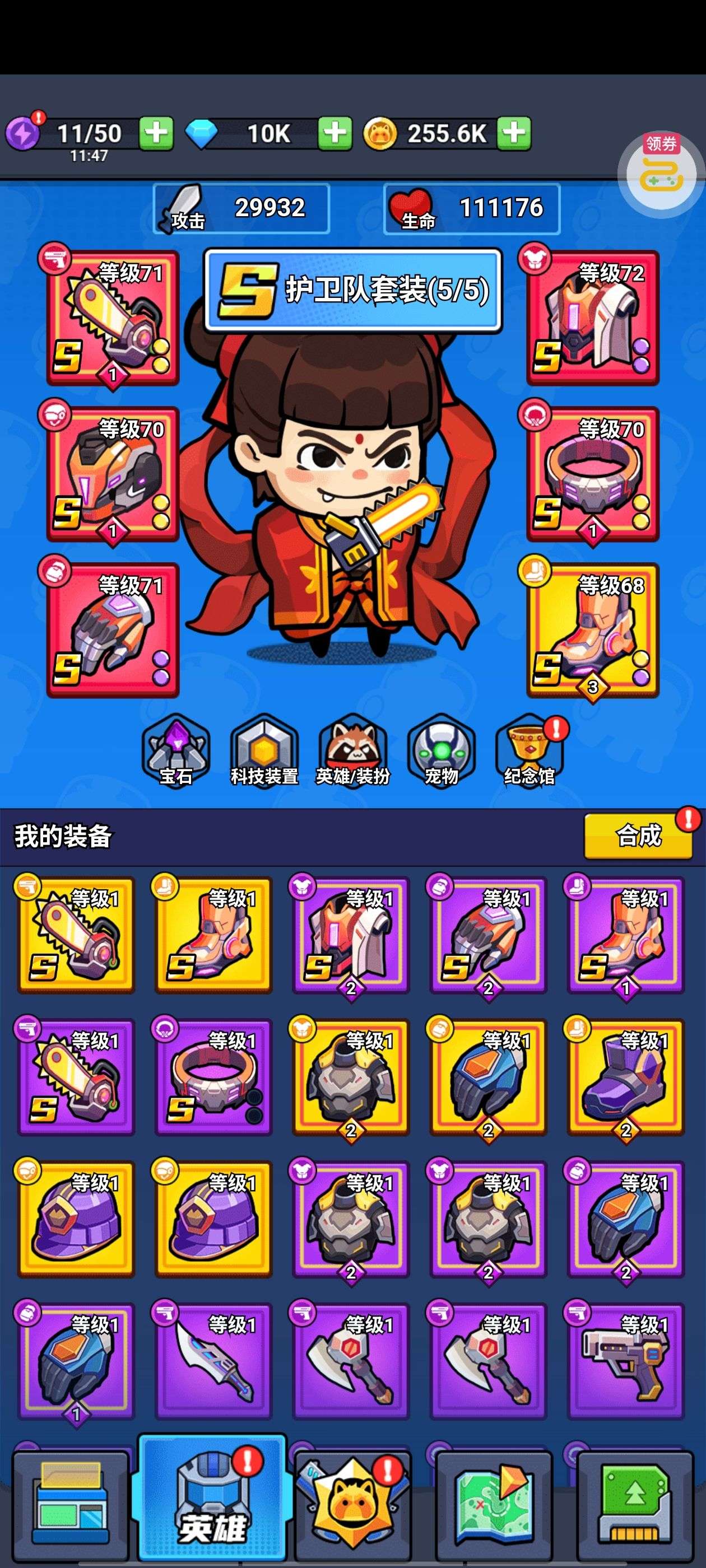Select the equipped level 68 boots
The width and height of the screenshot is (706, 1568).
pos(593,630)
